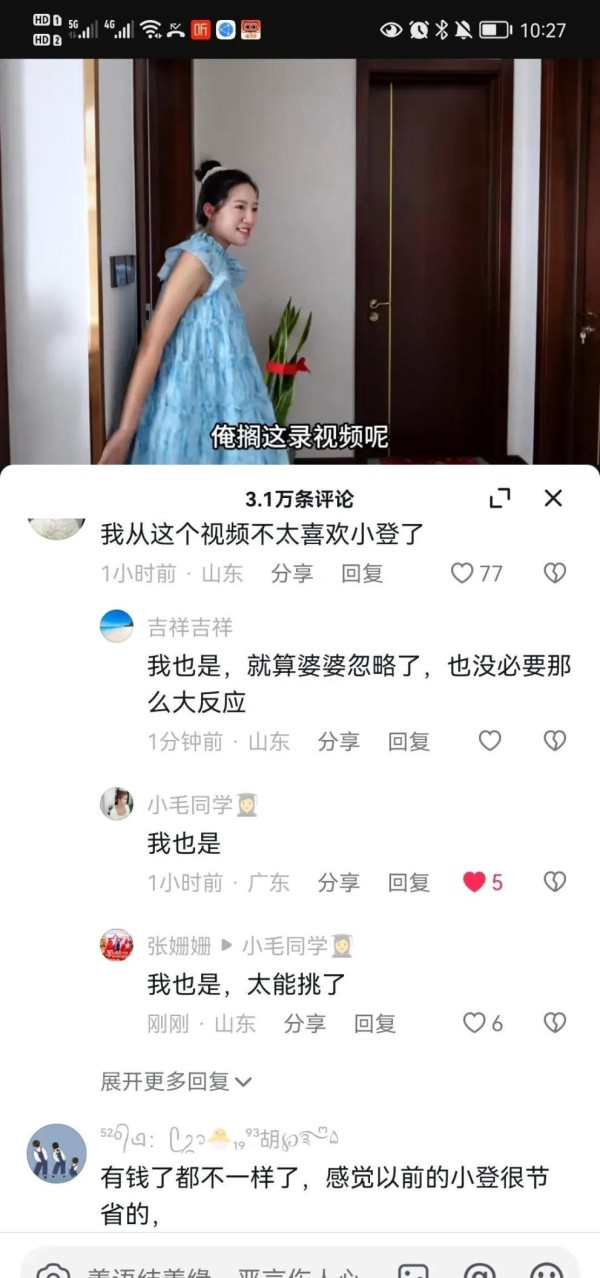Image resolution: width=600 pixels, height=1278 pixels.
Task: Tap the video to return to playback
Action: 300,260
